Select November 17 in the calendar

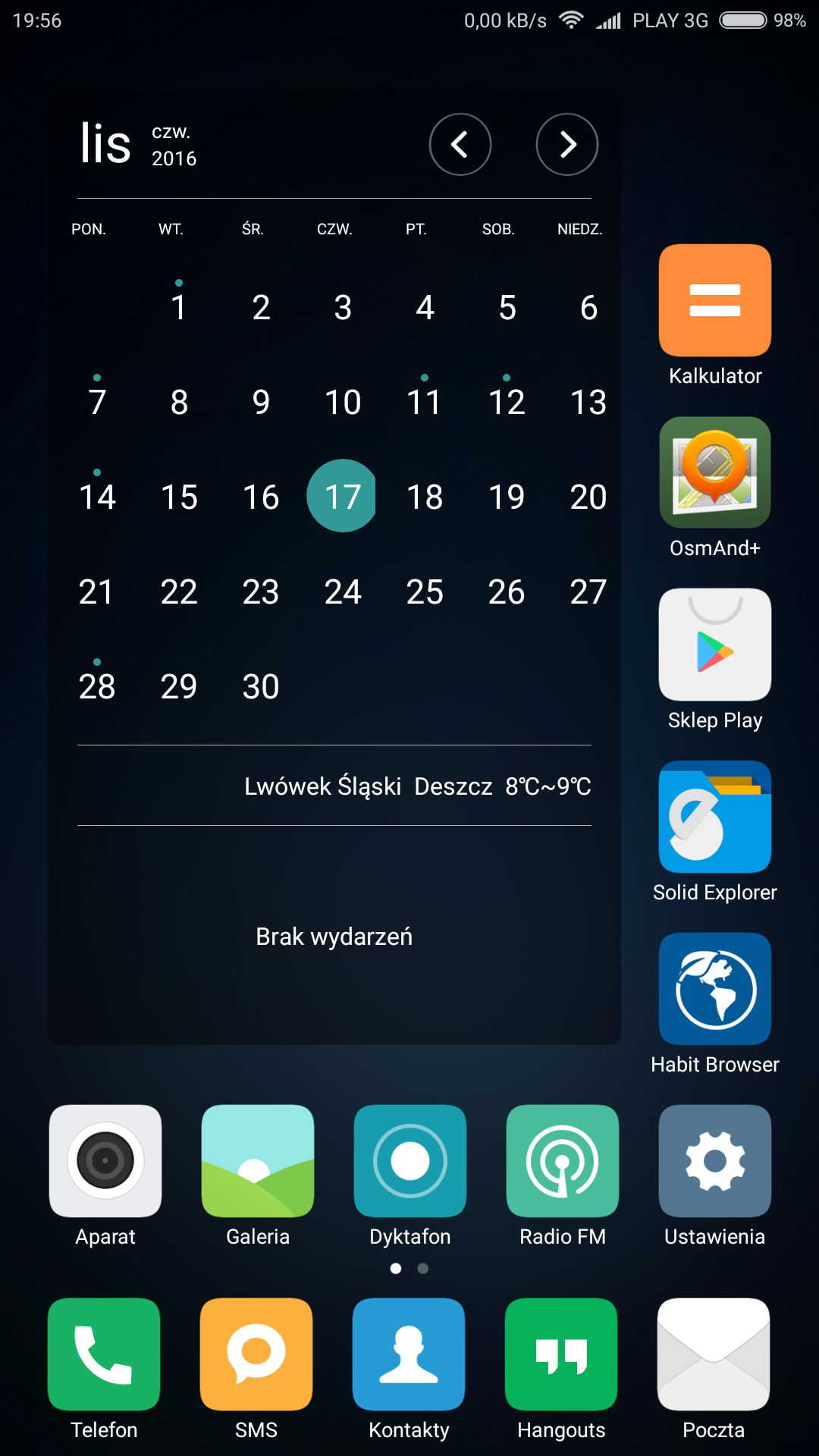pos(342,496)
